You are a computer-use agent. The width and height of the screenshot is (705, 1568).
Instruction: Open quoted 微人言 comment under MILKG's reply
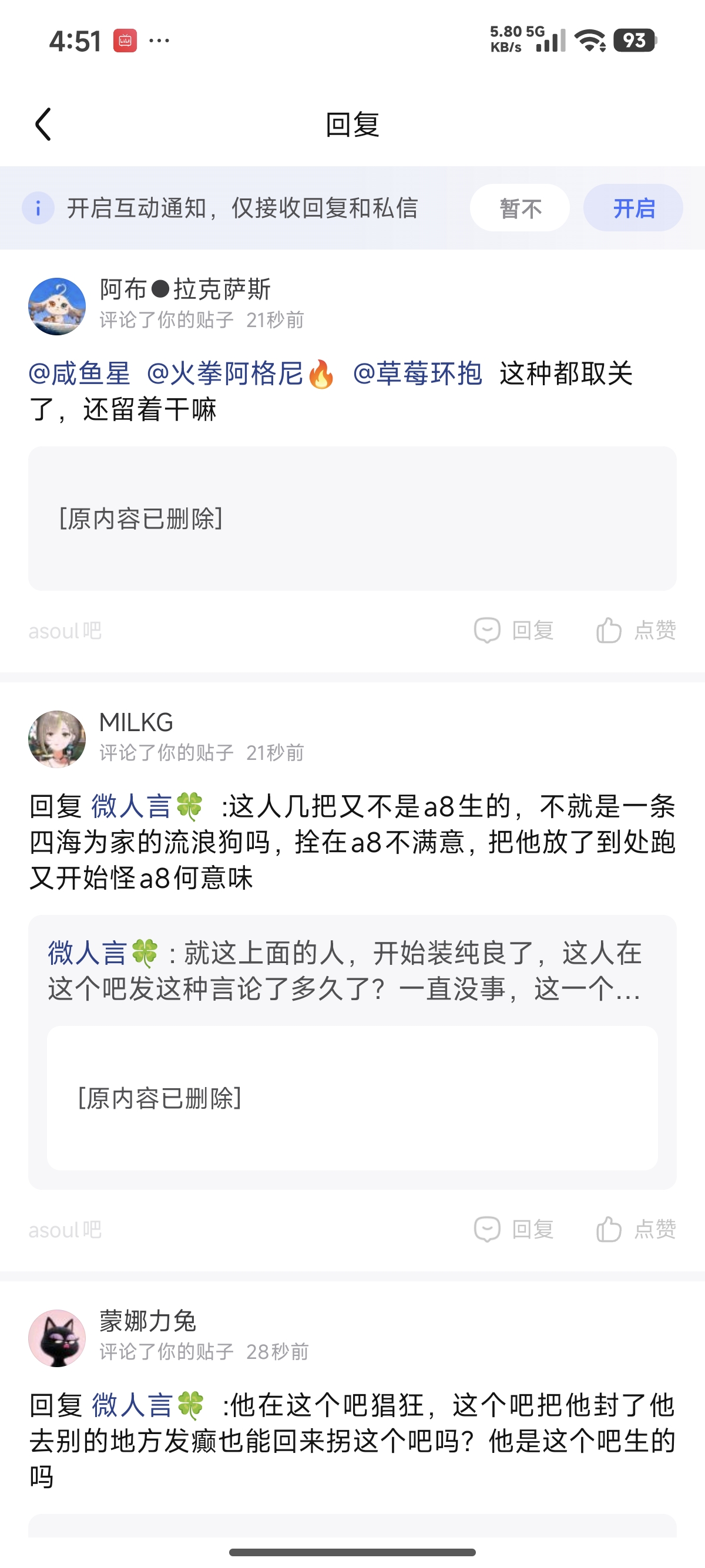[x=344, y=970]
